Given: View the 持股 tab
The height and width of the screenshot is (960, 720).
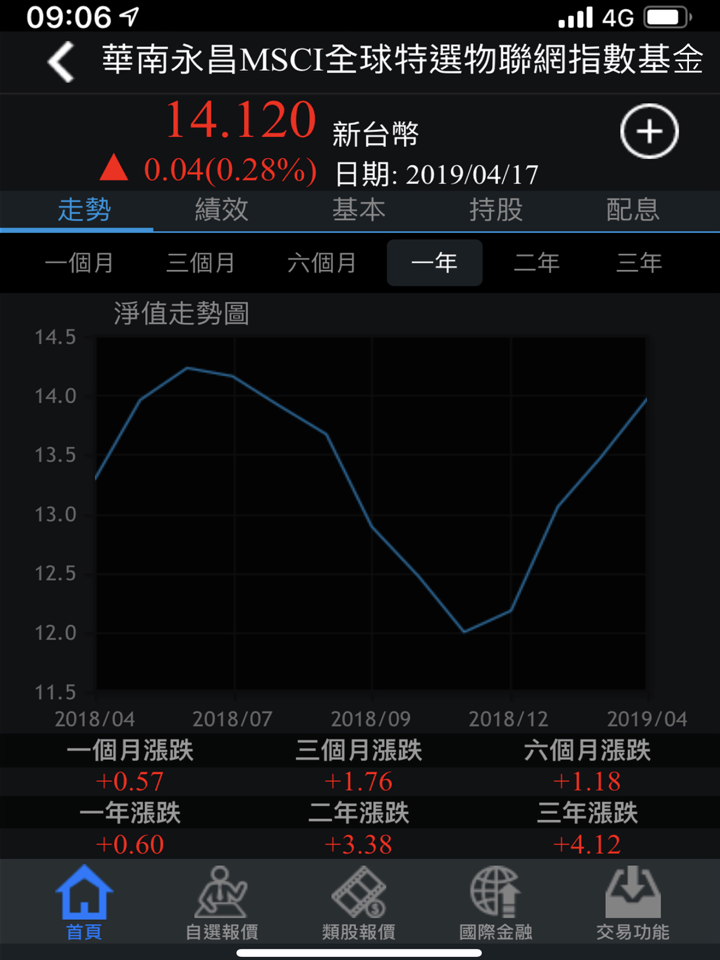Looking at the screenshot, I should [495, 209].
